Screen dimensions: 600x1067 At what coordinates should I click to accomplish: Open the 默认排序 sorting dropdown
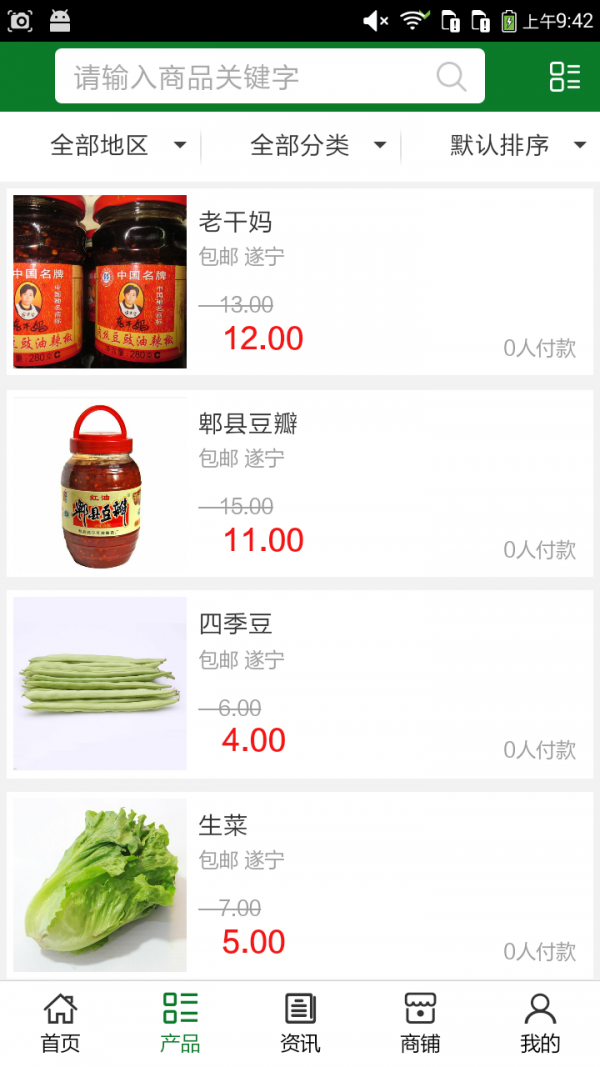pyautogui.click(x=516, y=146)
